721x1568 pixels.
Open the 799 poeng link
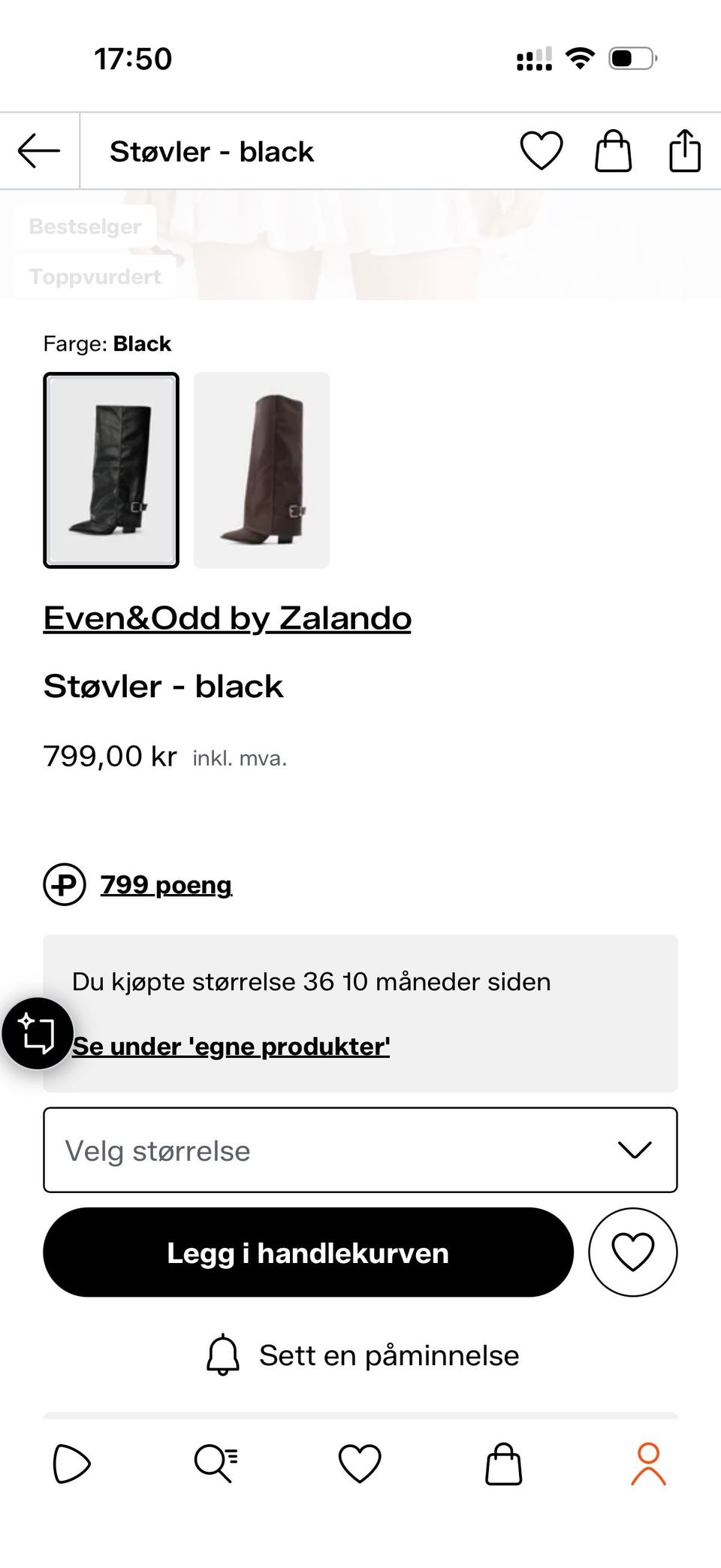[166, 885]
